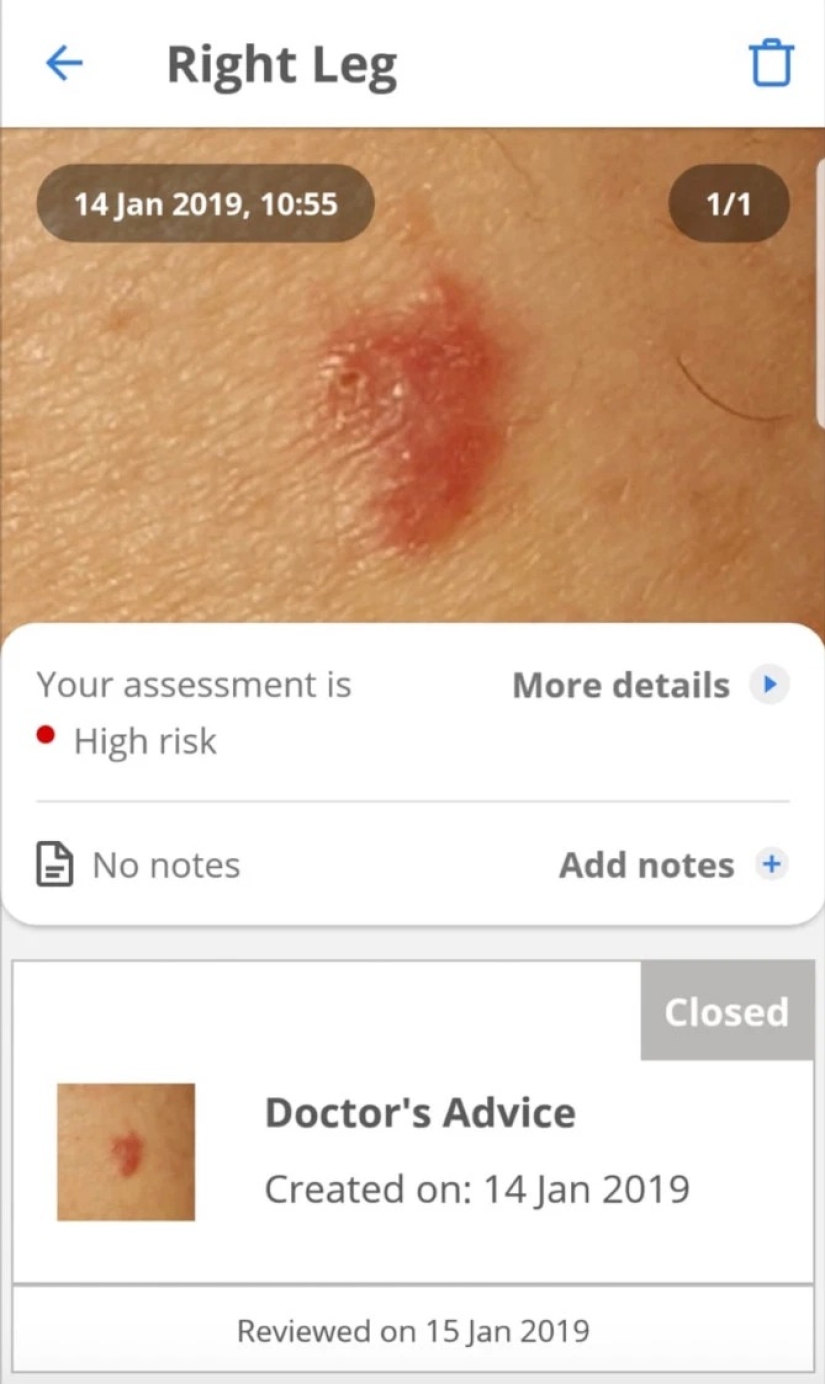The height and width of the screenshot is (1384, 825).
Task: Delete this Right Leg photo entry
Action: point(771,64)
